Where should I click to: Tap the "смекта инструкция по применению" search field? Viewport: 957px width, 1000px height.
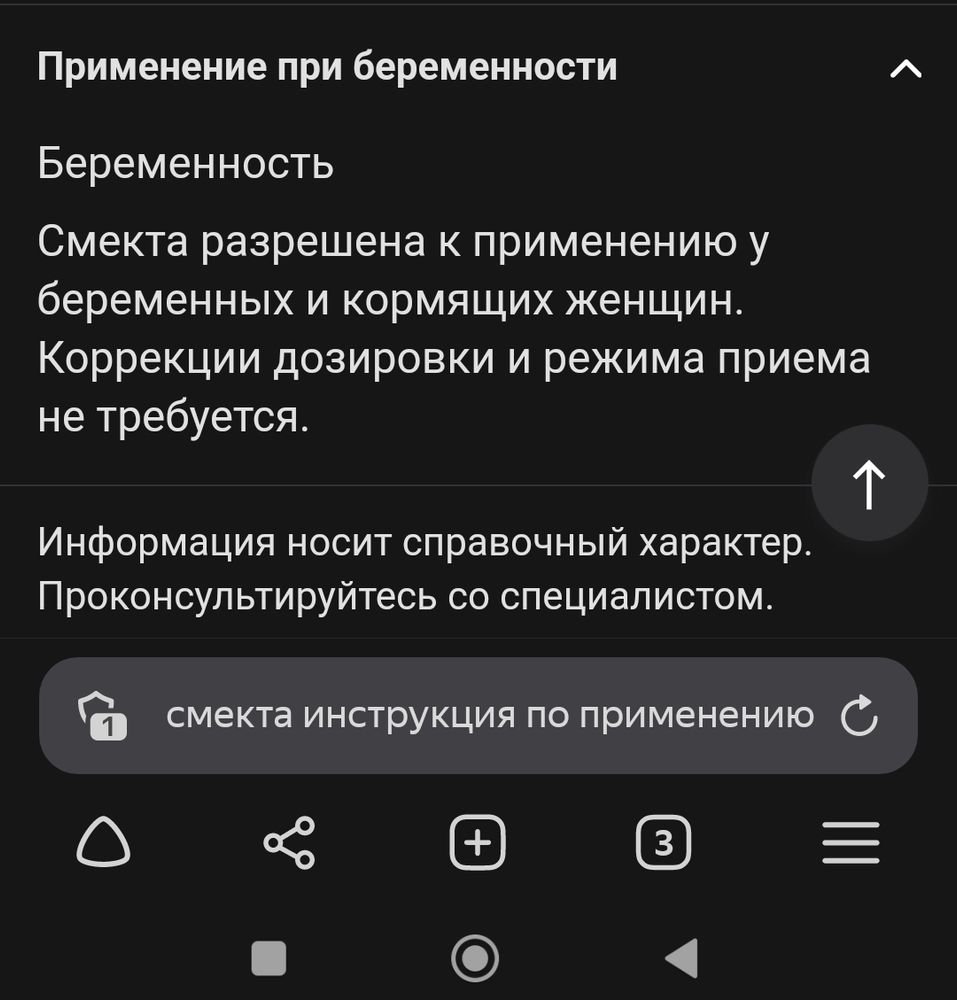pos(490,713)
